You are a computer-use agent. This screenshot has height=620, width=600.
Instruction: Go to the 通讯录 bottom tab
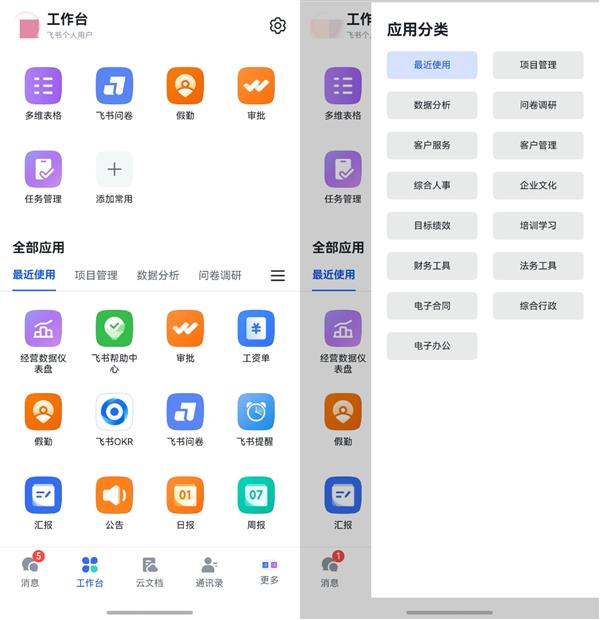pos(209,571)
